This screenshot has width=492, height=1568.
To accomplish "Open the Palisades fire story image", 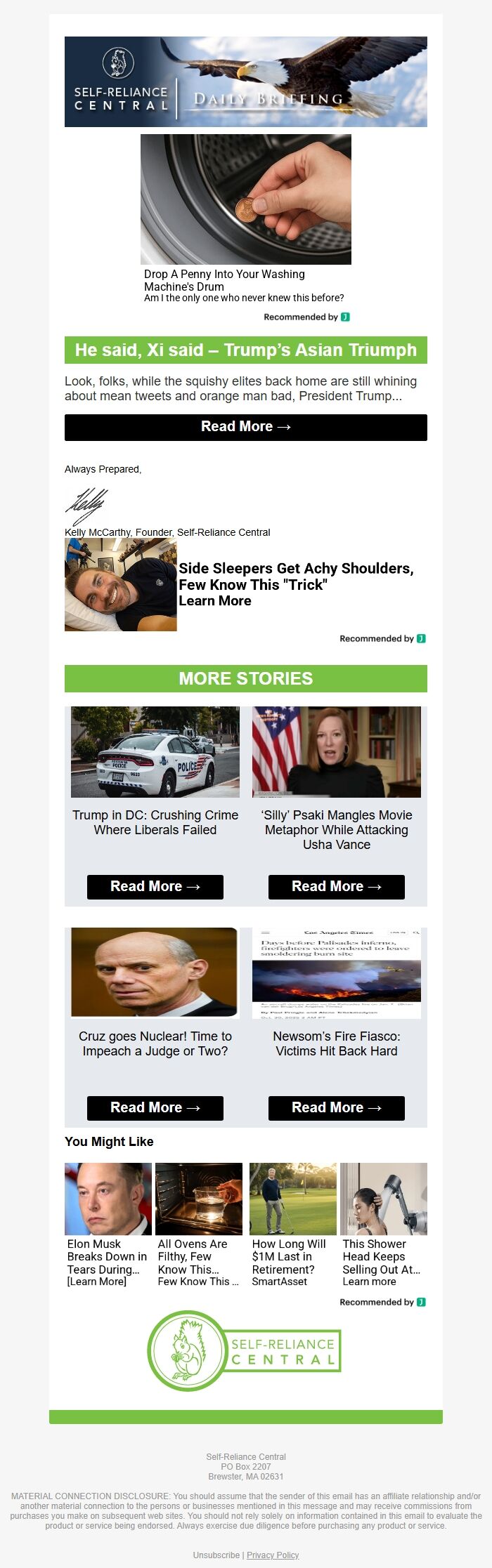I will tap(336, 973).
